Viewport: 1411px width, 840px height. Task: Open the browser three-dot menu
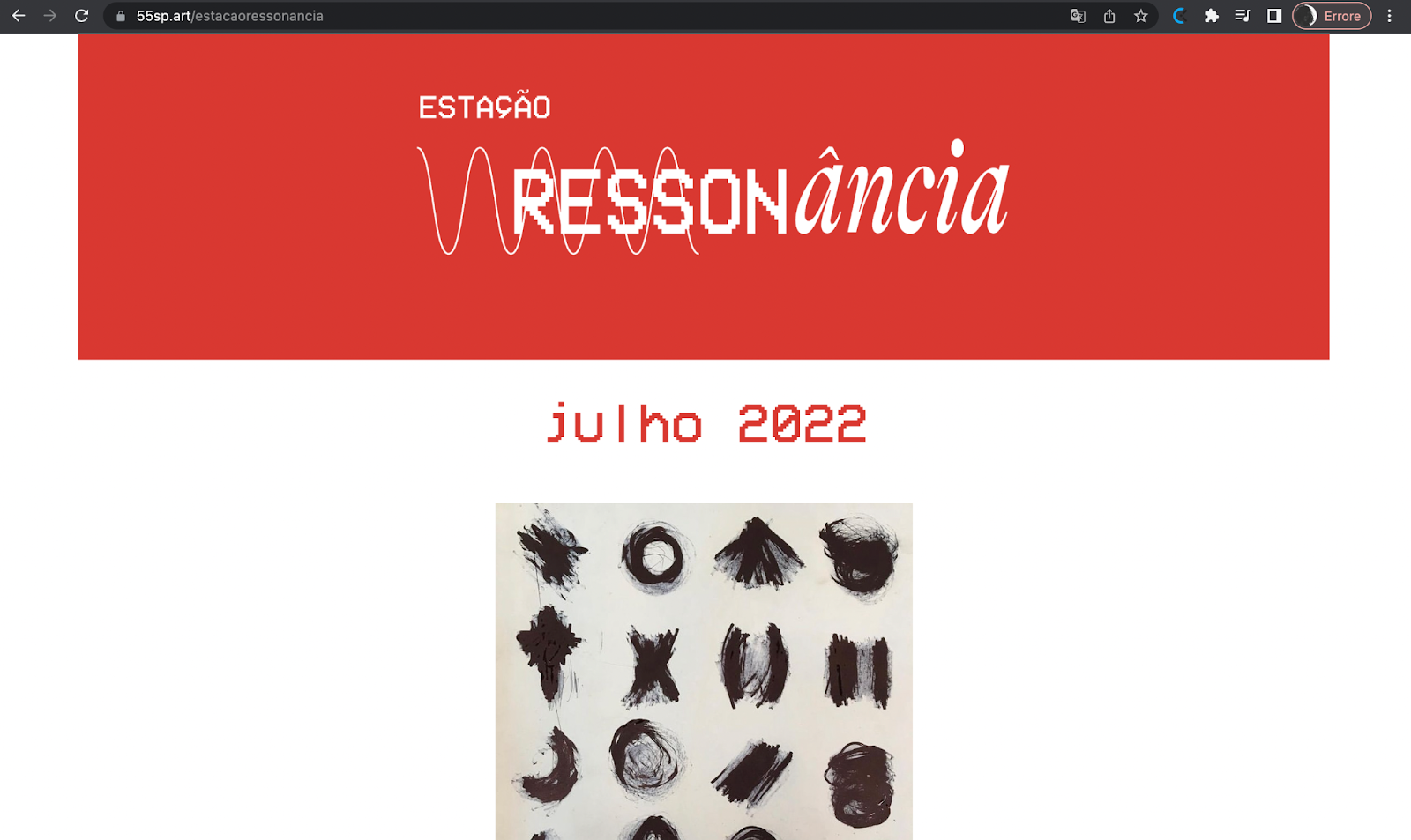[x=1389, y=16]
